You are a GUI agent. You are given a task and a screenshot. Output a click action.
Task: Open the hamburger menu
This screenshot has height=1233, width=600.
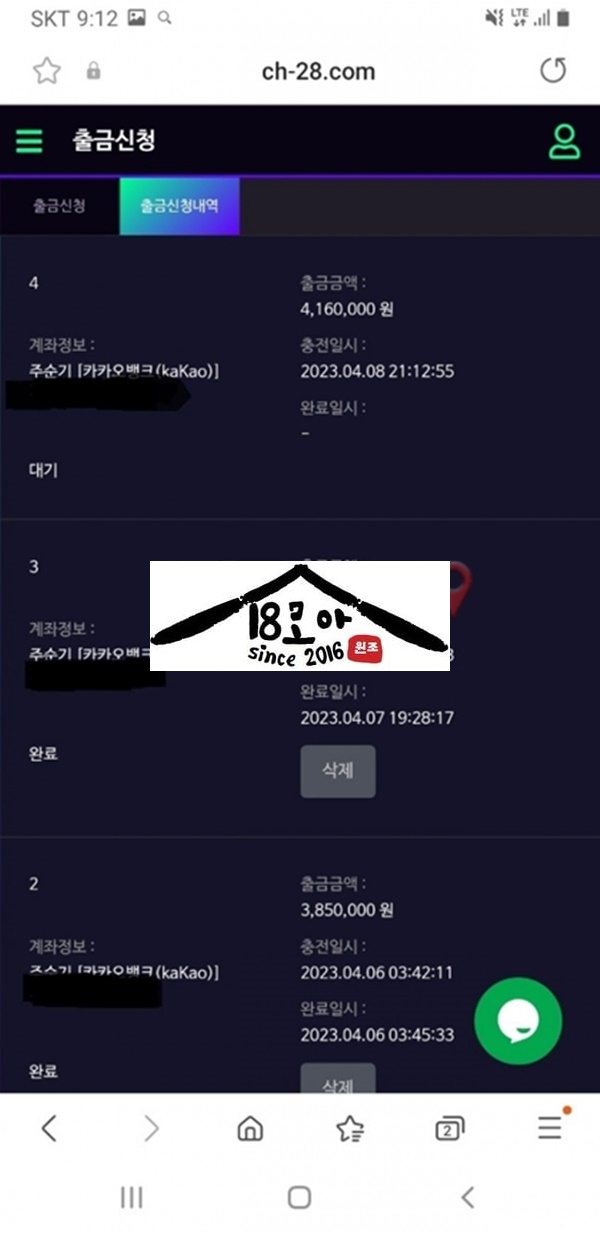tap(29, 141)
